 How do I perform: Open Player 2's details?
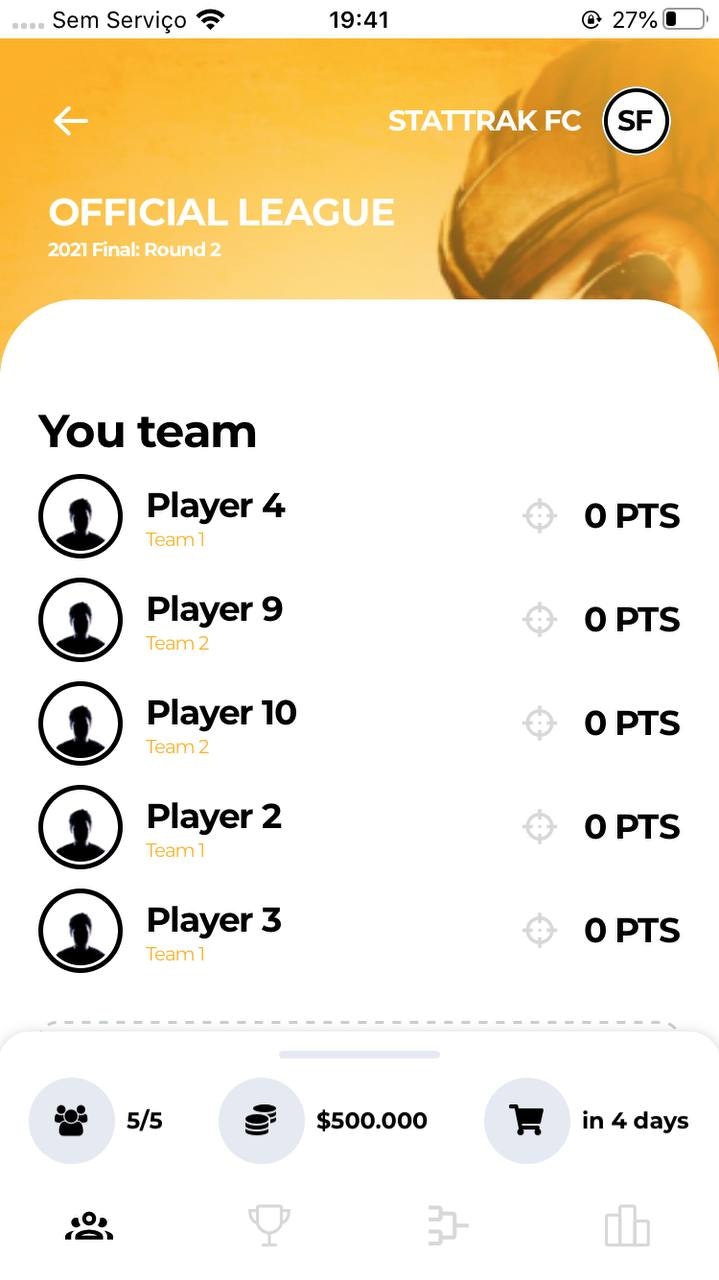pyautogui.click(x=213, y=827)
